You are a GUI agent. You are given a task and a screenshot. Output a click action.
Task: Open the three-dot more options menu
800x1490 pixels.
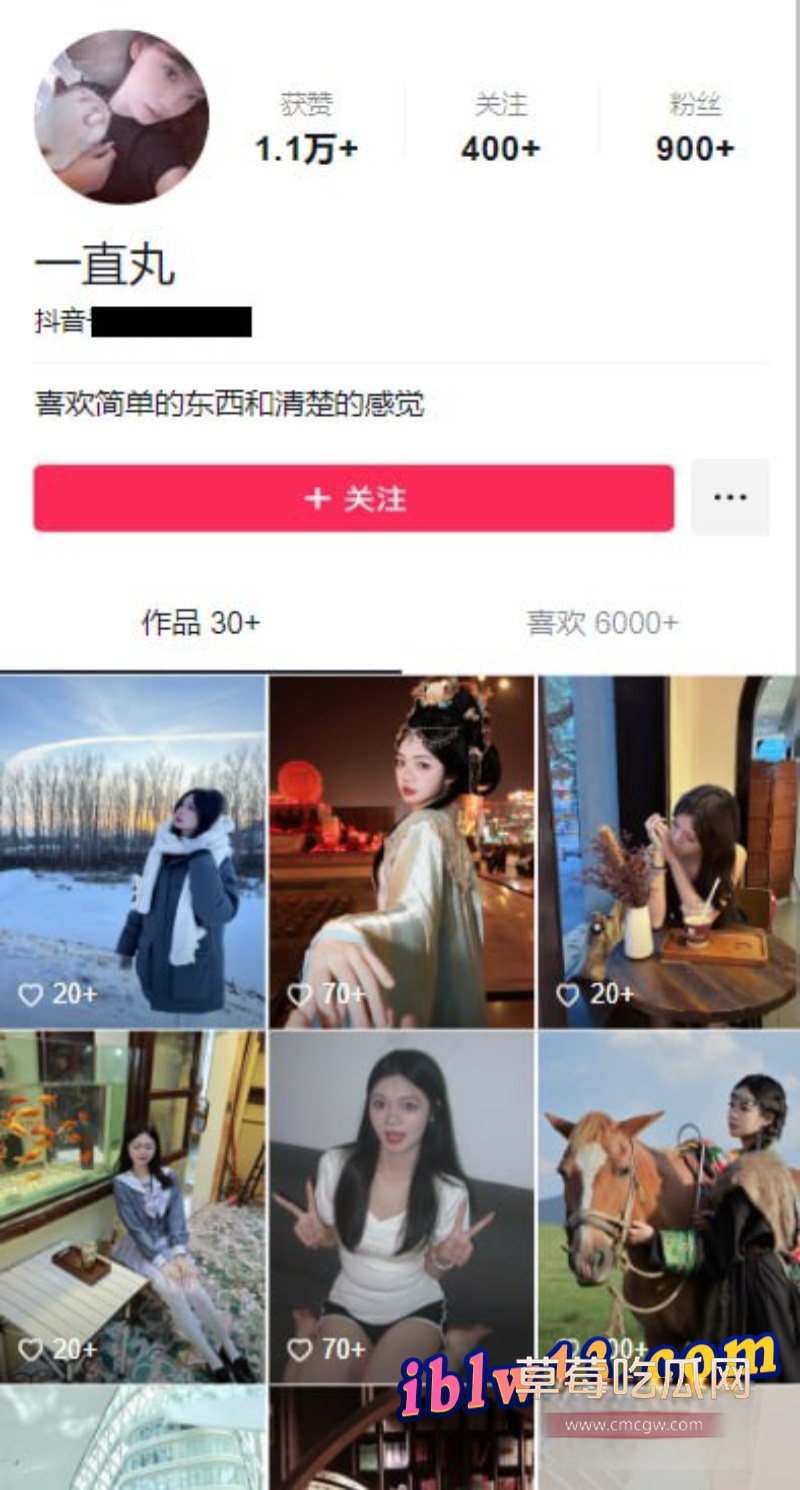click(730, 498)
